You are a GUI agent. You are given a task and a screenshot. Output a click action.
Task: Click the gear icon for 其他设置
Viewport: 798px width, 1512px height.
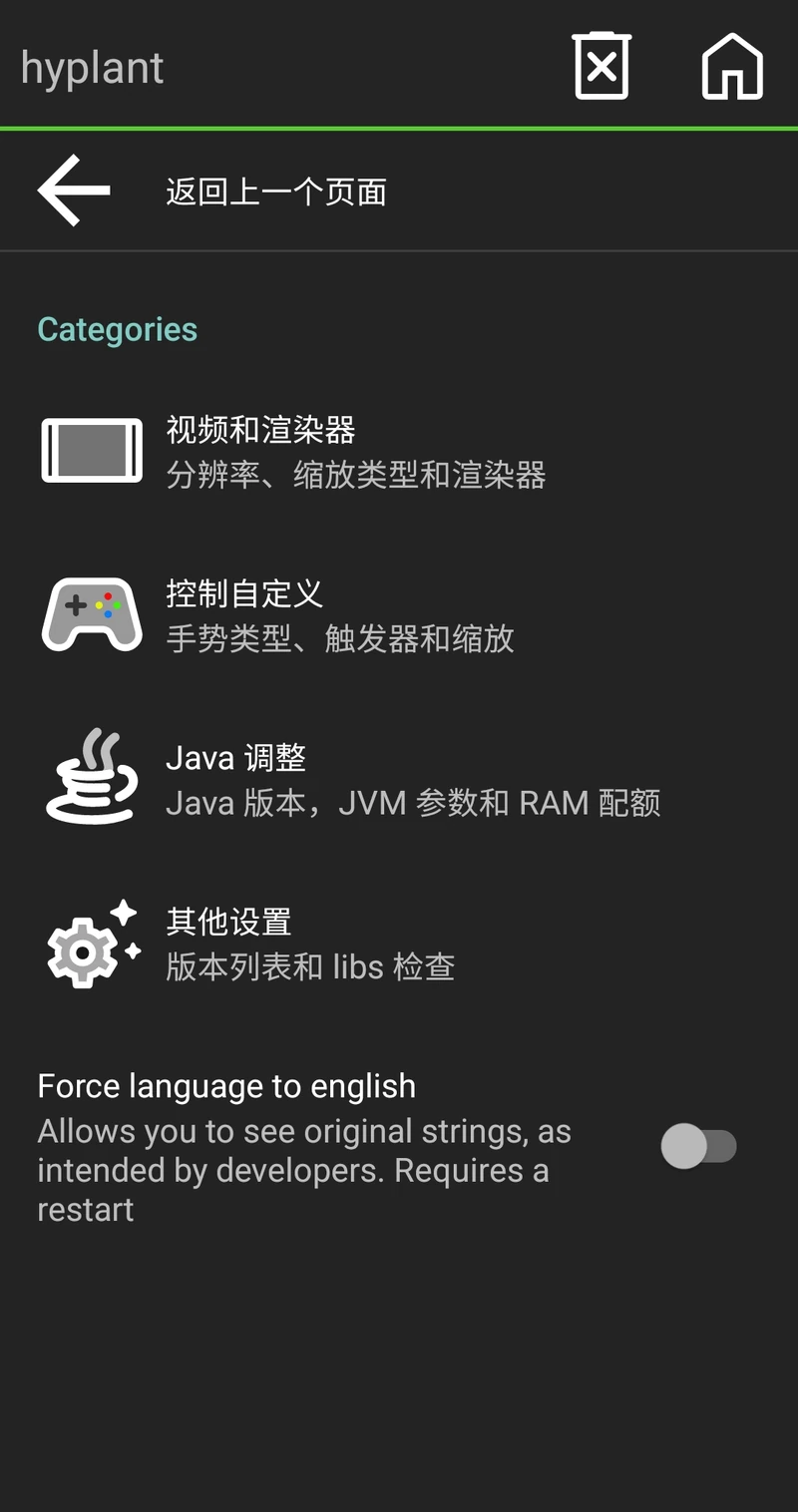tap(91, 943)
